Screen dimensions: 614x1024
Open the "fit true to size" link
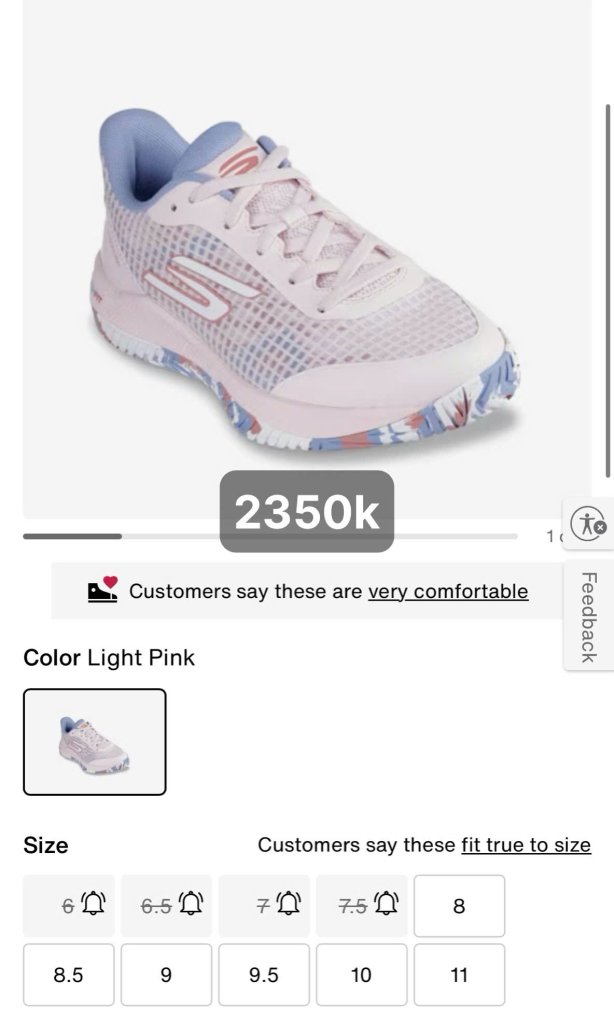(x=526, y=845)
